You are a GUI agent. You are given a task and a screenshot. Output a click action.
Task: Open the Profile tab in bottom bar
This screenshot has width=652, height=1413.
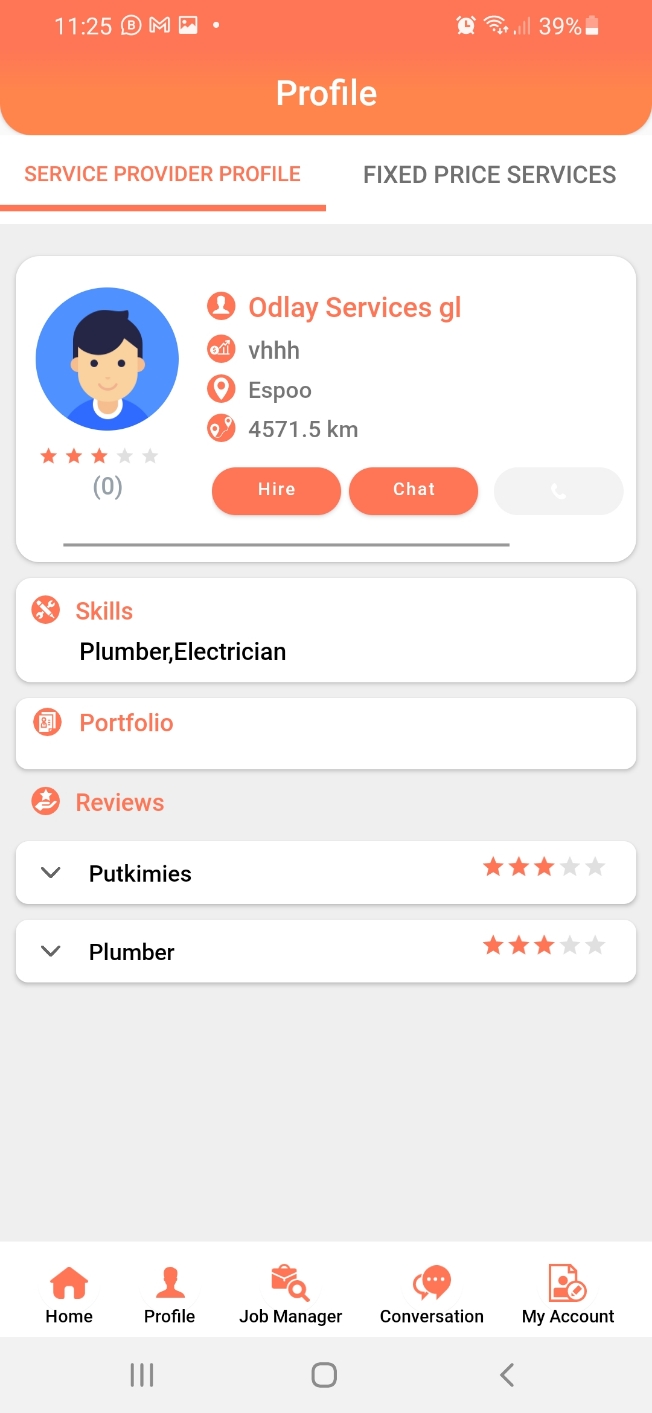point(170,1294)
